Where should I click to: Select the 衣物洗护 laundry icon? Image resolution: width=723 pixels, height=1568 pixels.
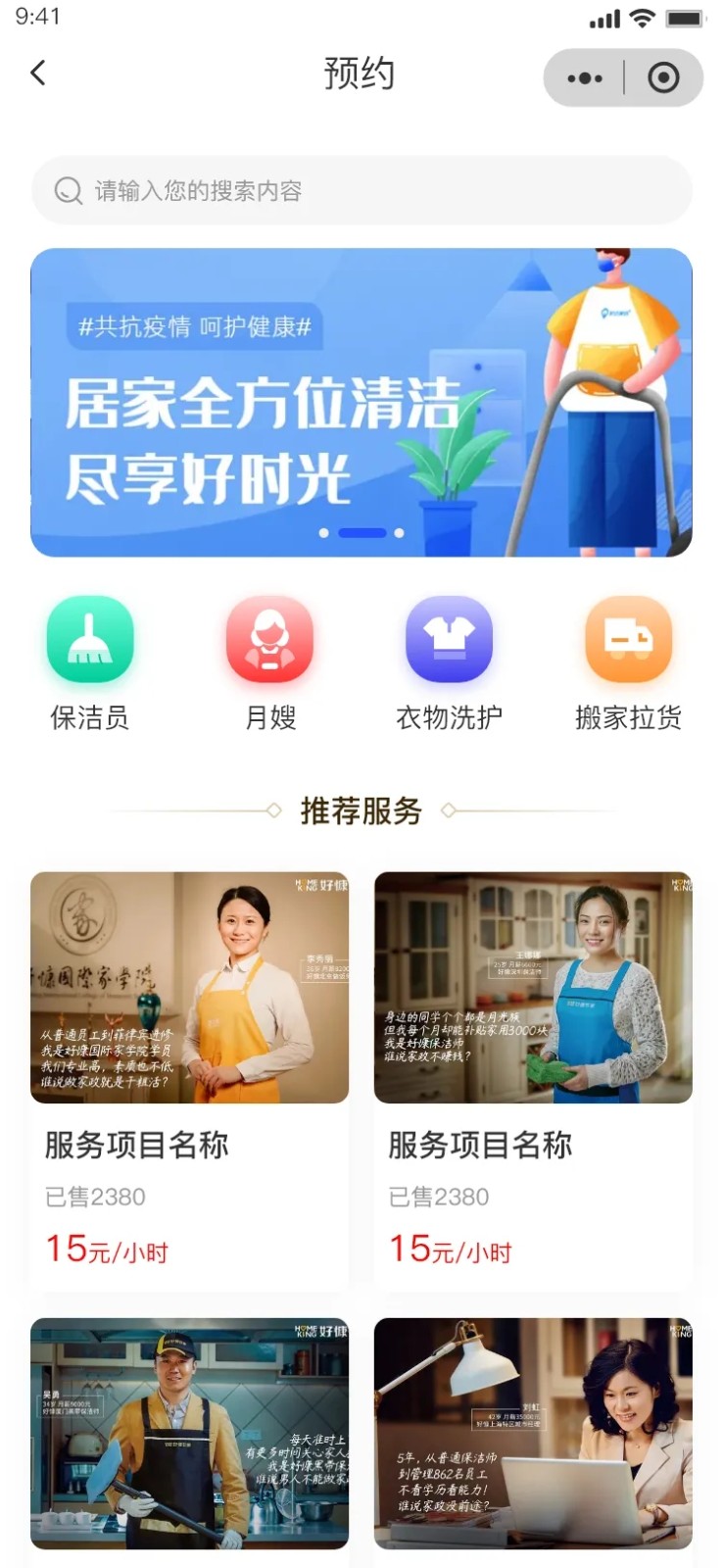(448, 638)
